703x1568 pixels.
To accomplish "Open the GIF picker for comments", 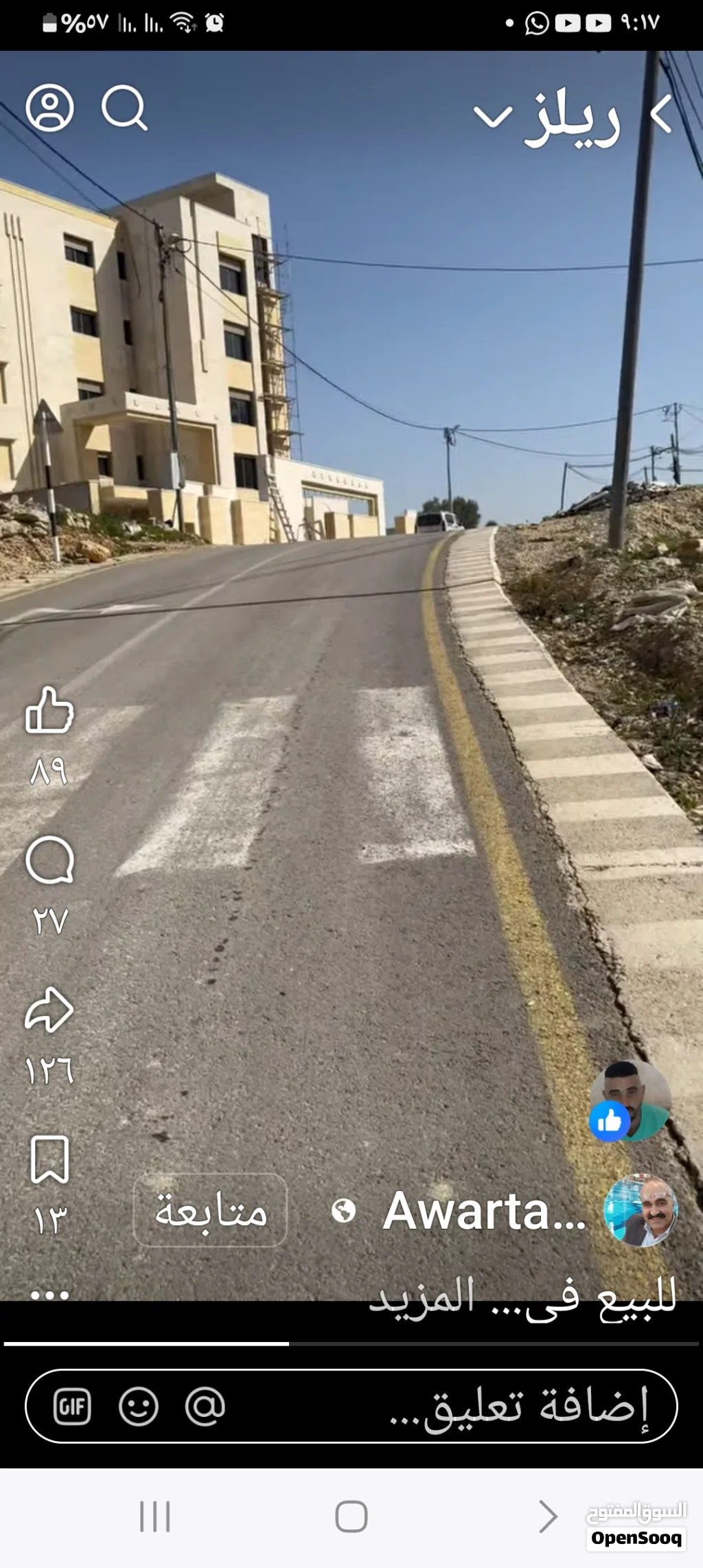I will pos(72,1406).
